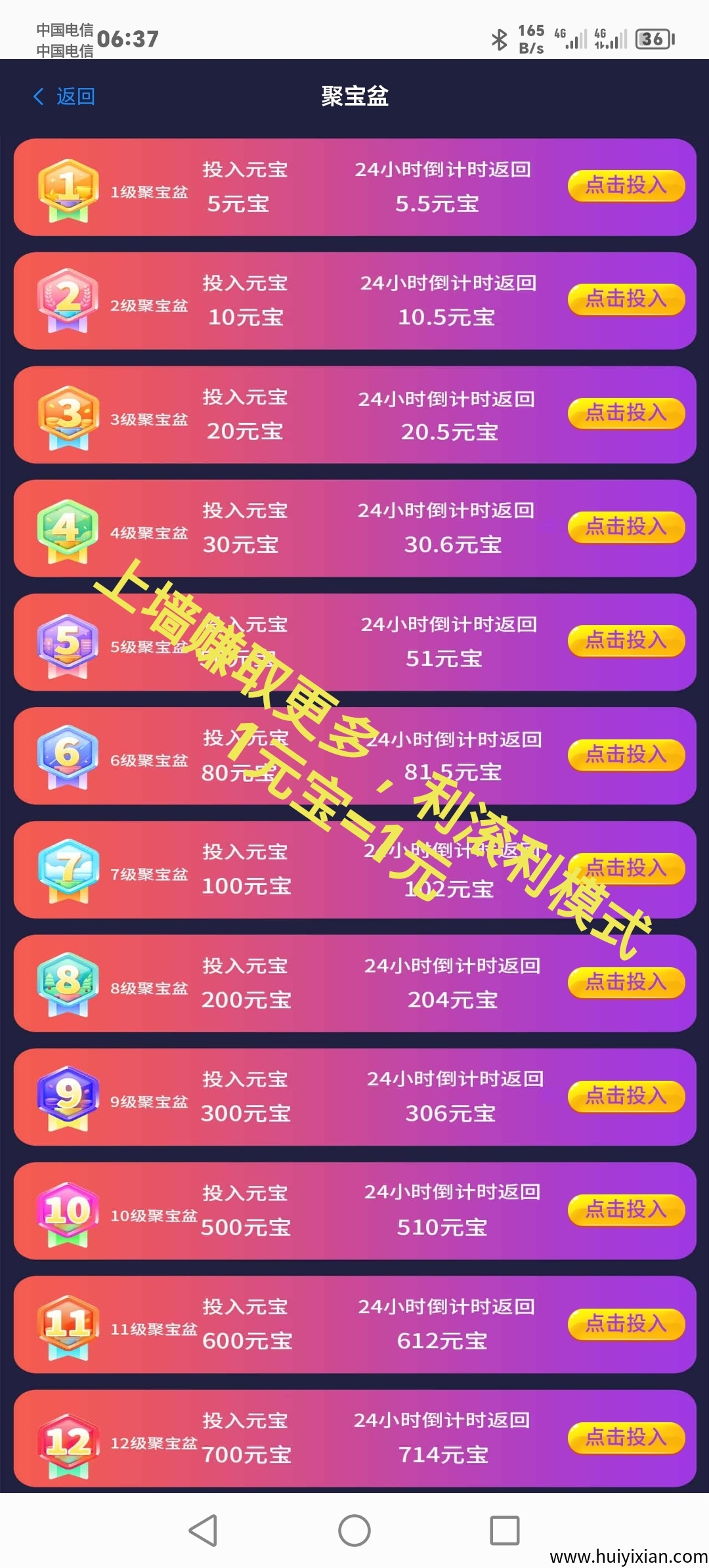
Task: Open the recent apps overview
Action: tap(505, 1531)
